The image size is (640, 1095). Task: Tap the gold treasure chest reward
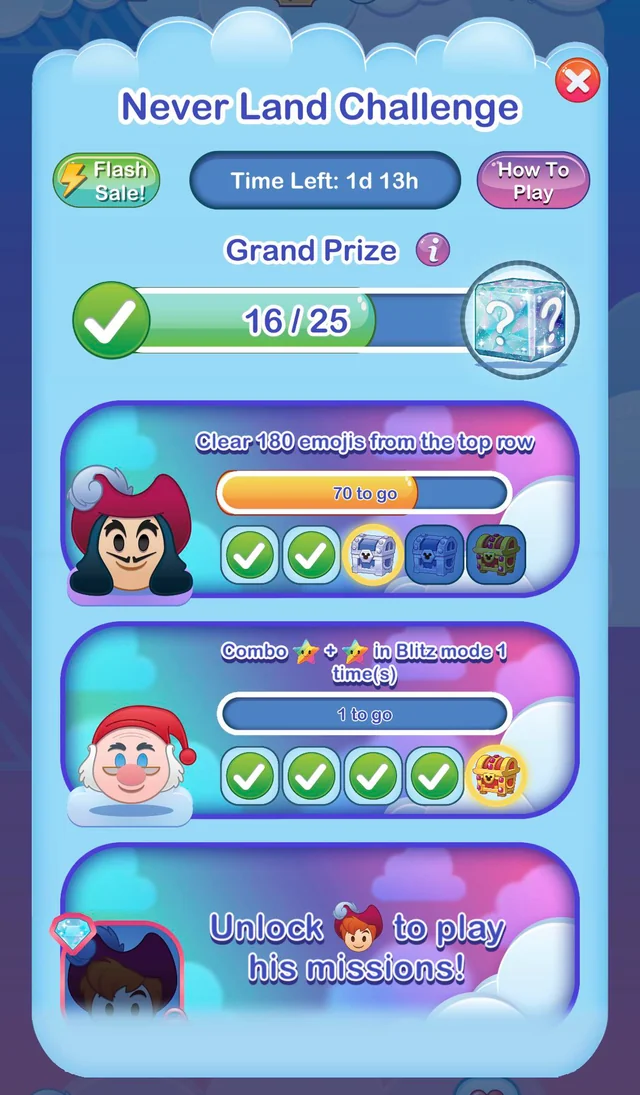tap(497, 776)
